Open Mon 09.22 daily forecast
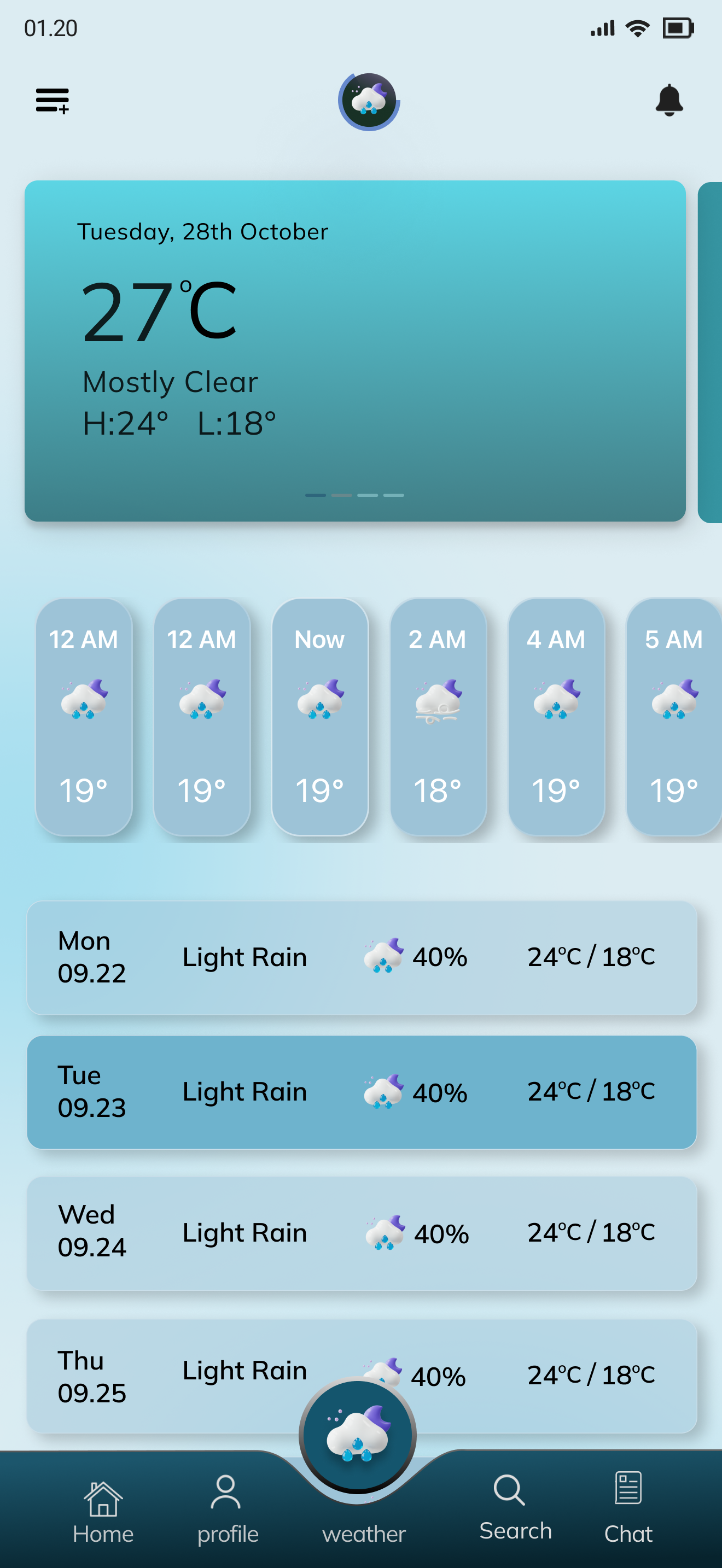722x1568 pixels. coord(362,957)
